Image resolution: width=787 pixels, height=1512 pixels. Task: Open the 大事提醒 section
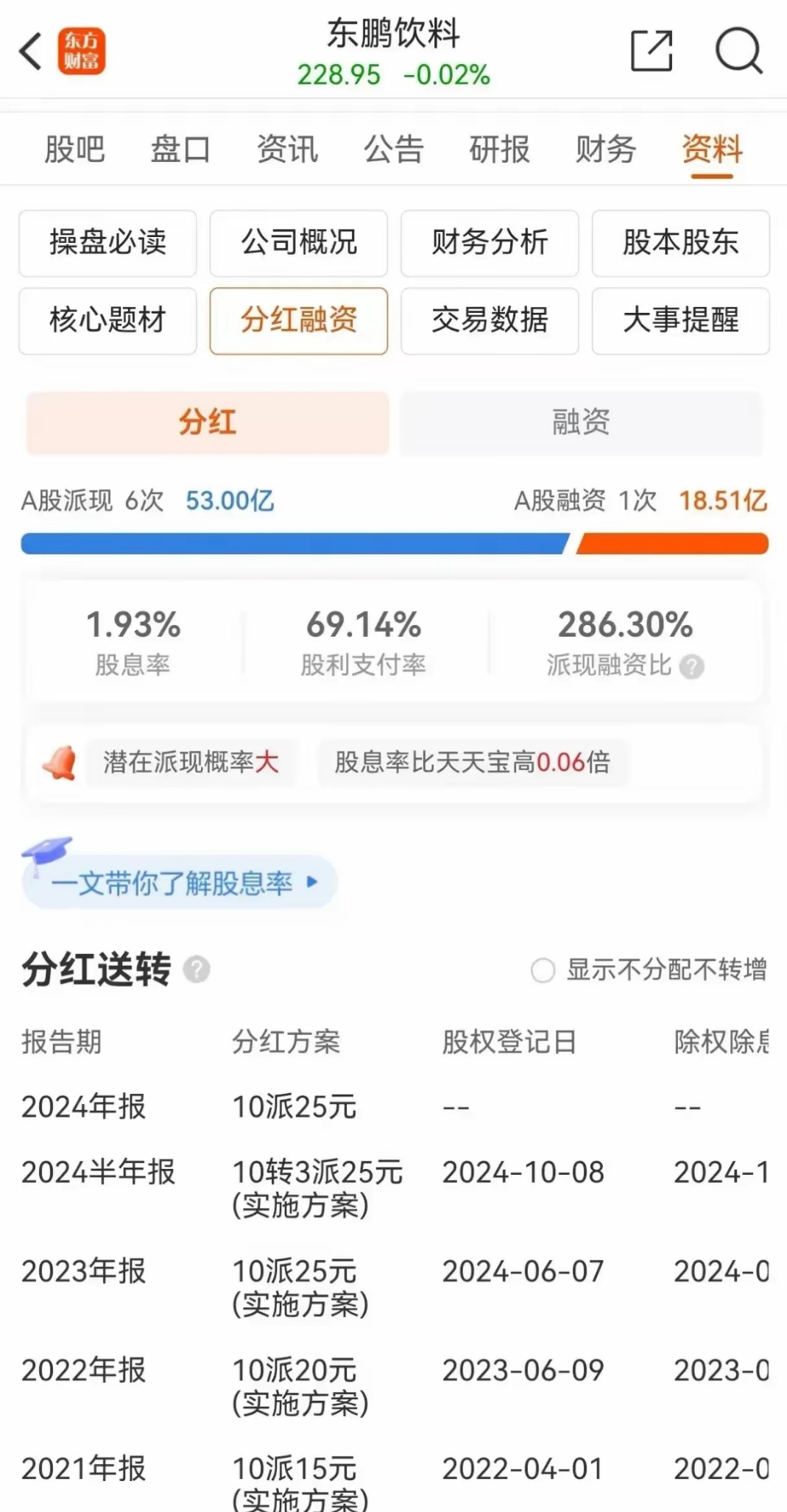[680, 321]
